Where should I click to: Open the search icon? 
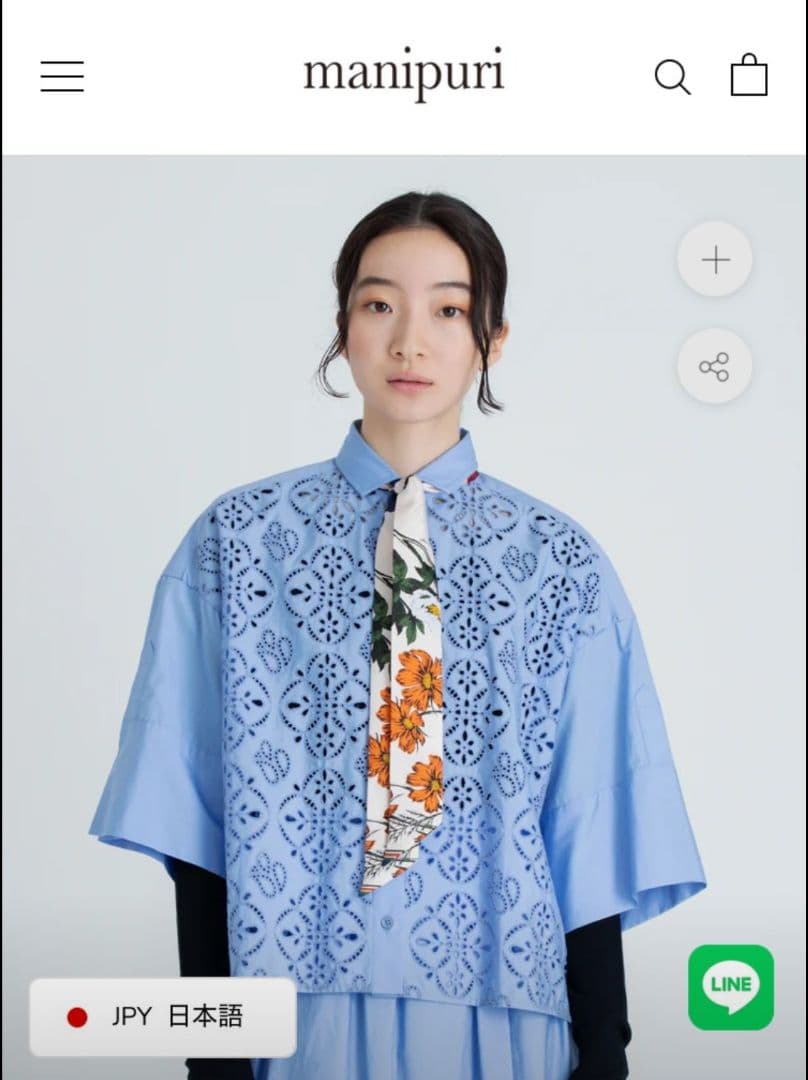672,77
